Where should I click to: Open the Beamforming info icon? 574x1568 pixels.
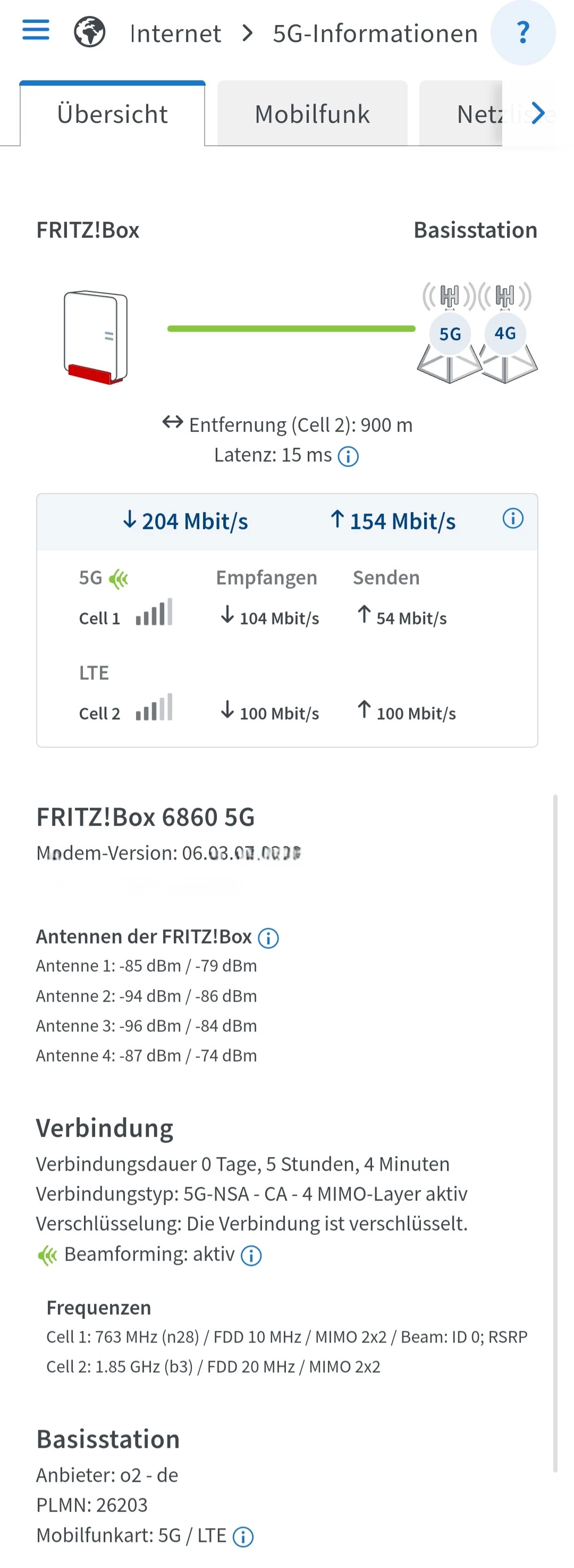[251, 1255]
